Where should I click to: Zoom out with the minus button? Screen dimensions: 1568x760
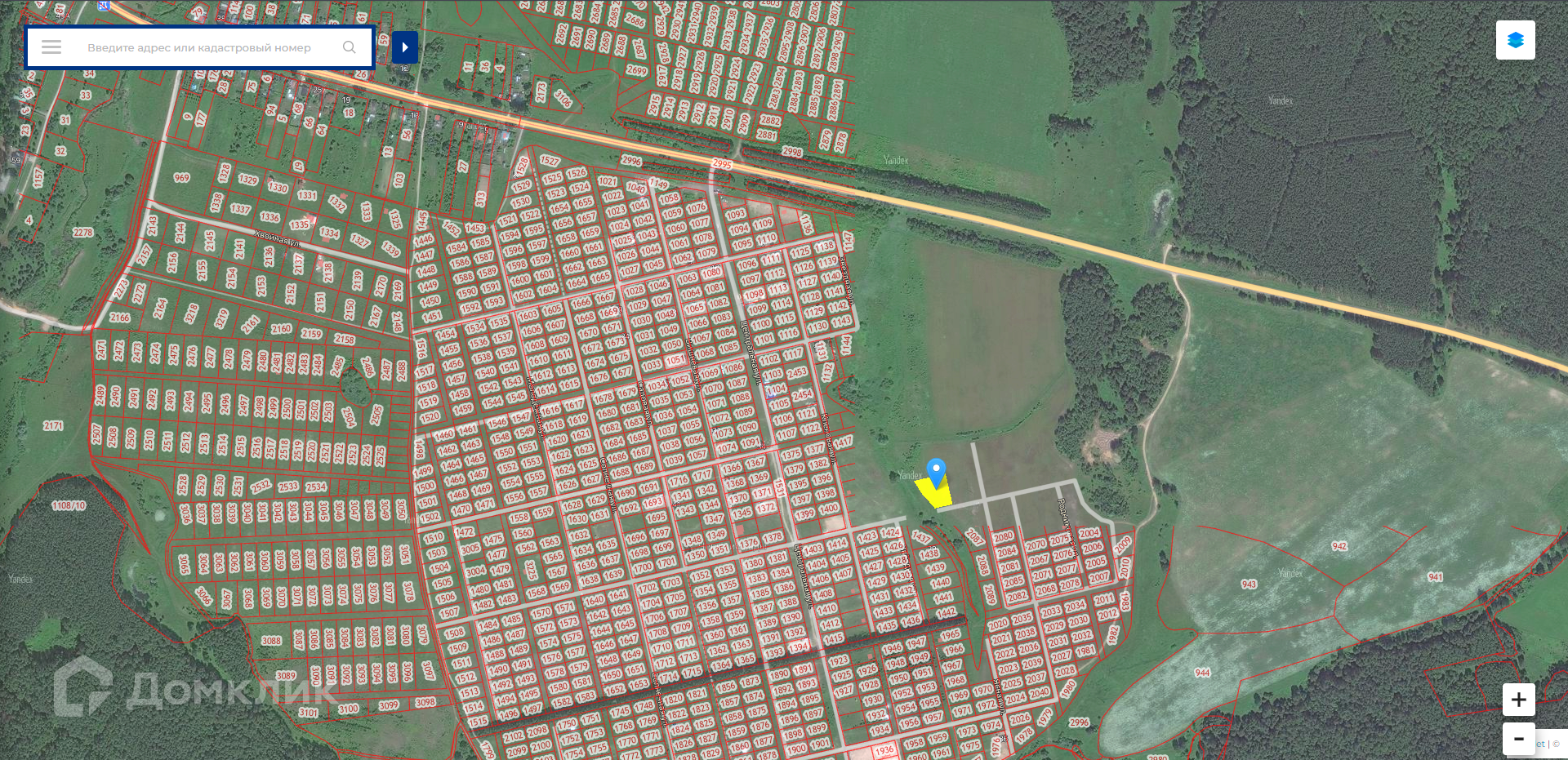tap(1518, 739)
